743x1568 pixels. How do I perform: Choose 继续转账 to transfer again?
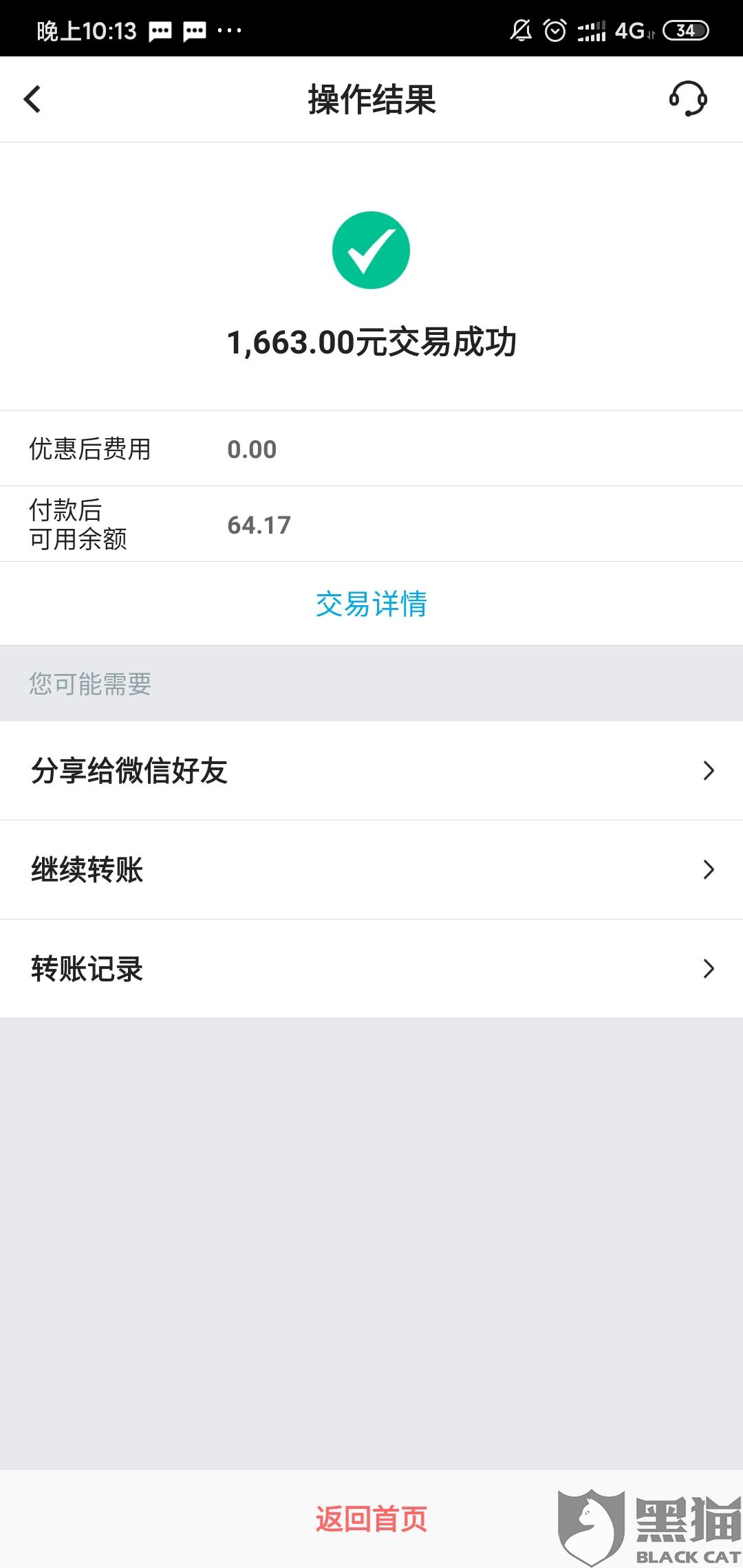(371, 869)
